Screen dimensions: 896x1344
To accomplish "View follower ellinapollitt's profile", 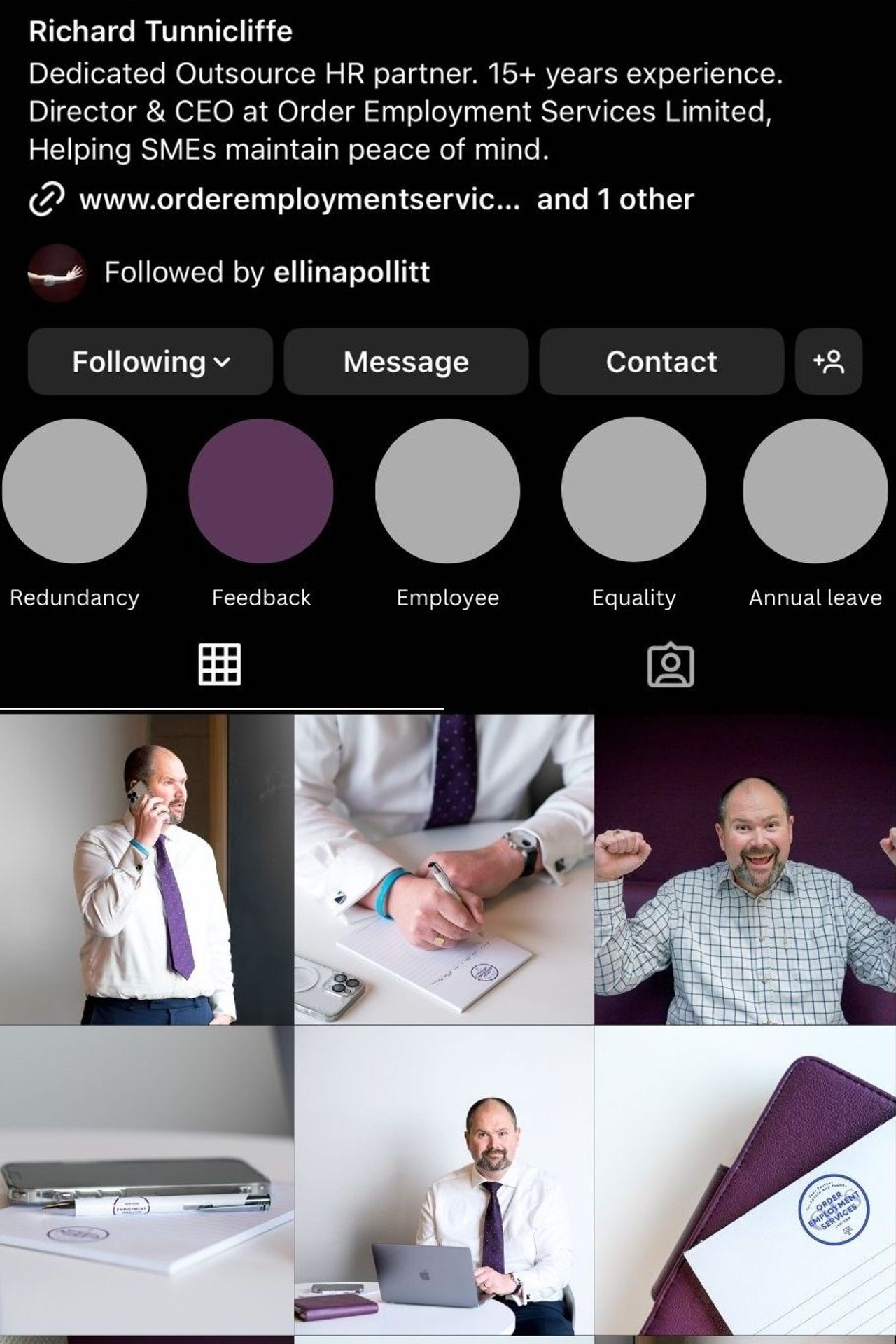I will [x=351, y=272].
